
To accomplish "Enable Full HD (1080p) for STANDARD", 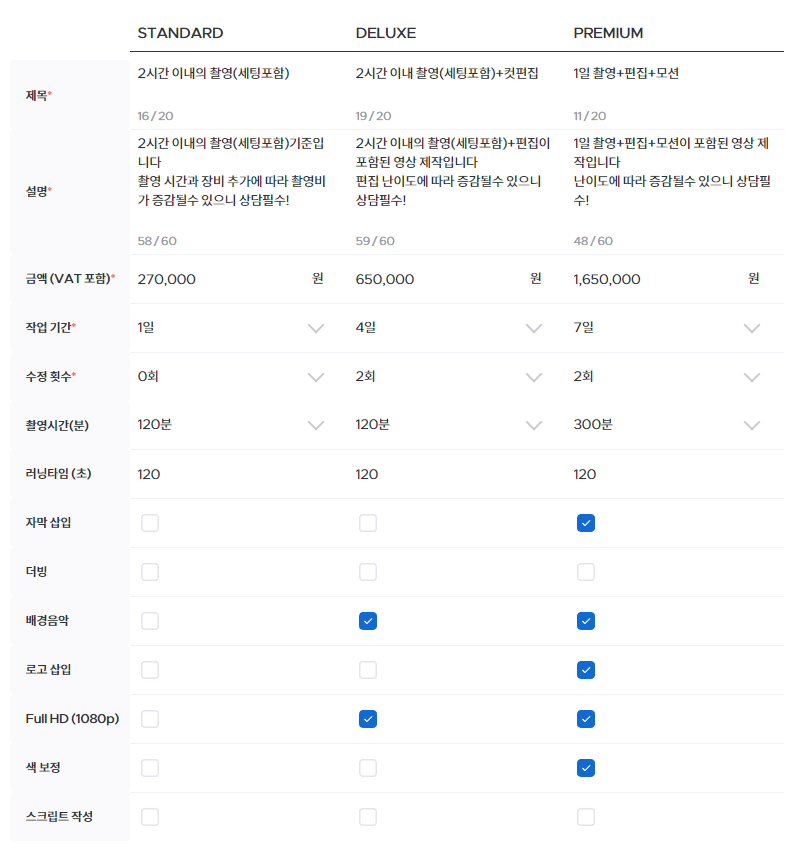I will [x=150, y=719].
